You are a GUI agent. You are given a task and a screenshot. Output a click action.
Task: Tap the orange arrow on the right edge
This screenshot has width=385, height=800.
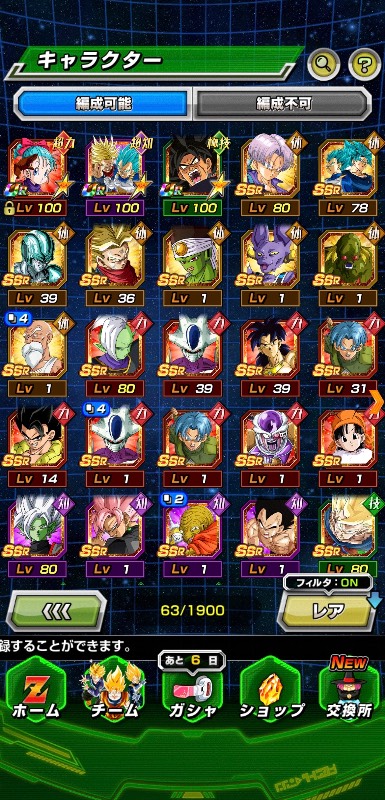pos(378,401)
